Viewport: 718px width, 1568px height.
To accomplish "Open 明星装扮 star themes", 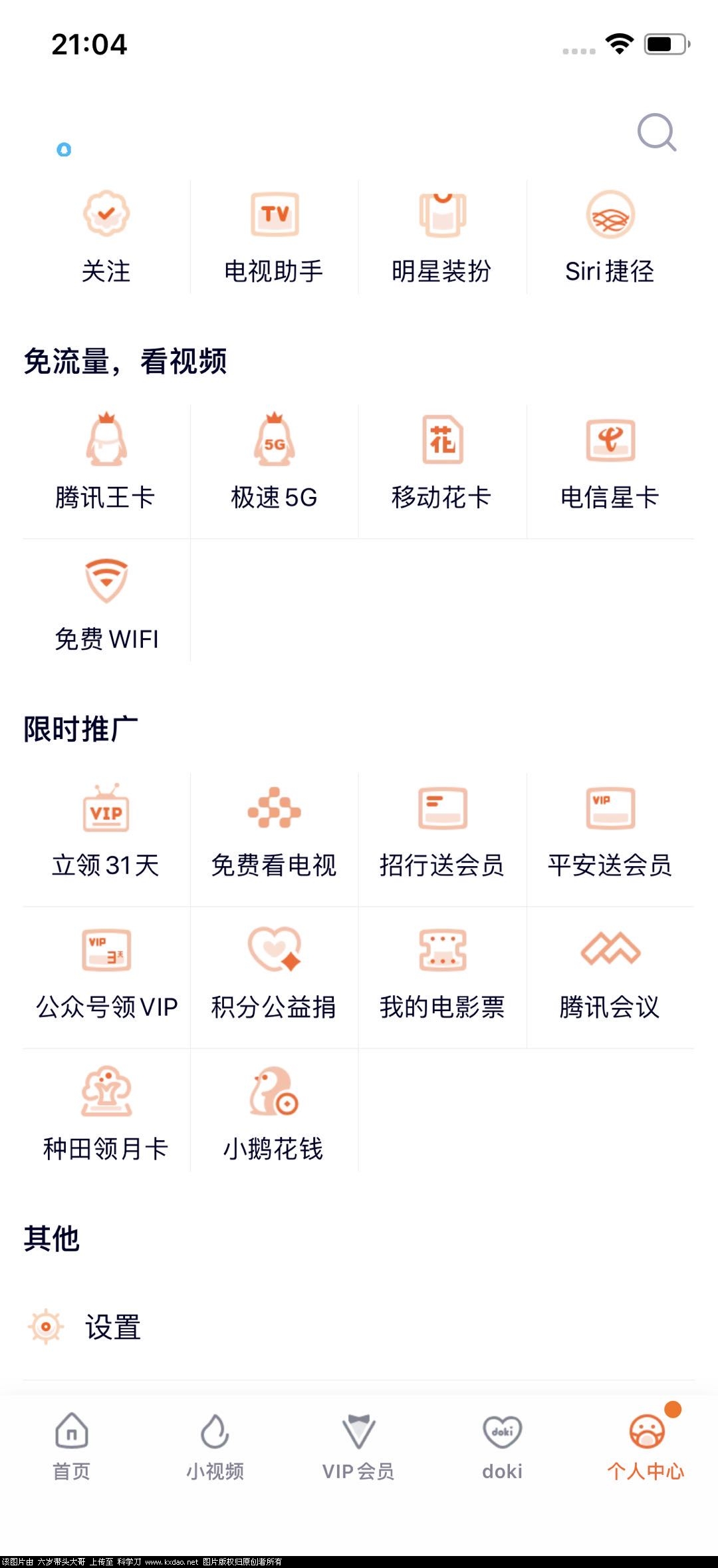I will [442, 236].
